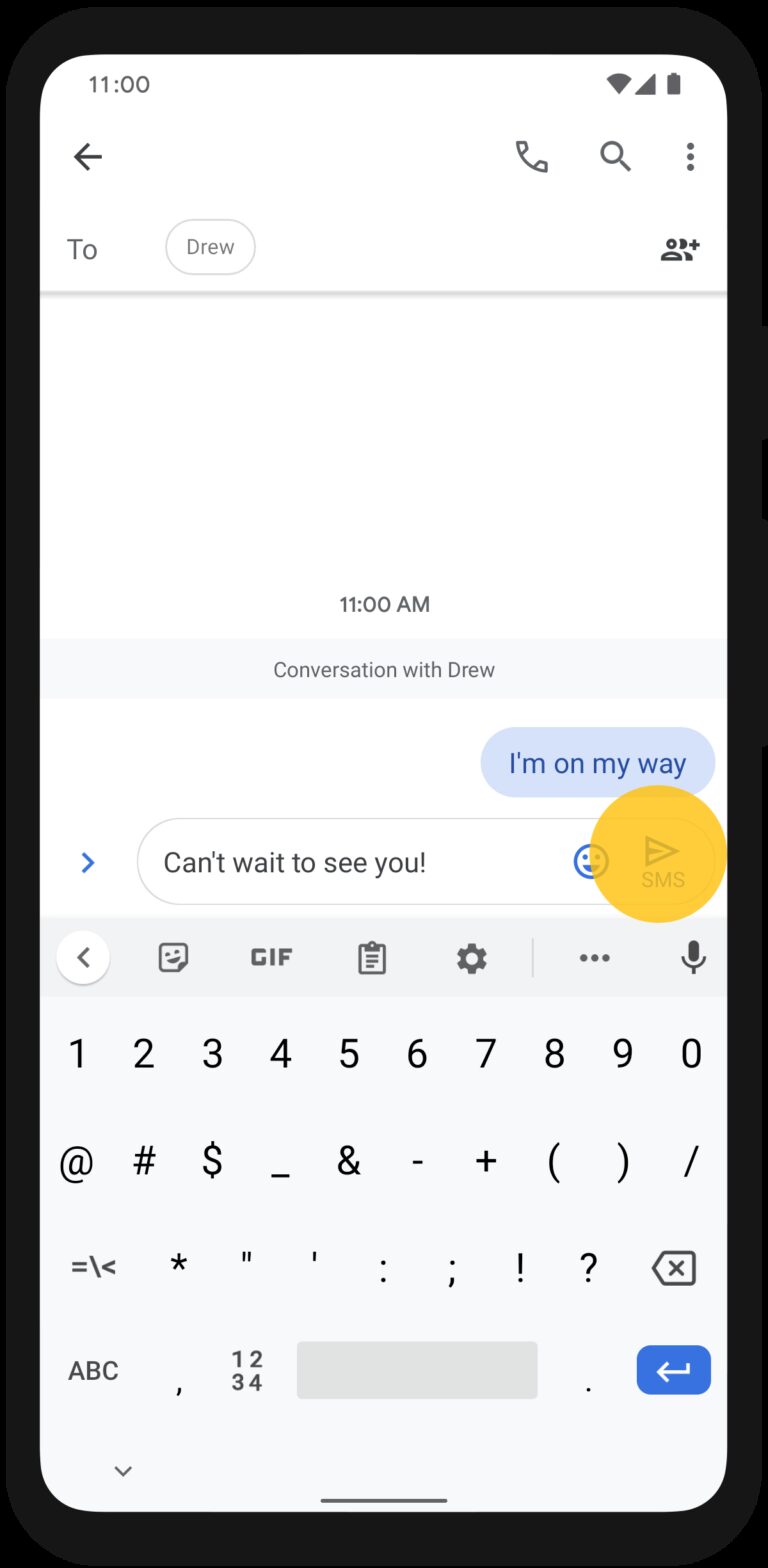Open the GIF picker on Gboard
This screenshot has height=1568, width=768.
point(271,957)
